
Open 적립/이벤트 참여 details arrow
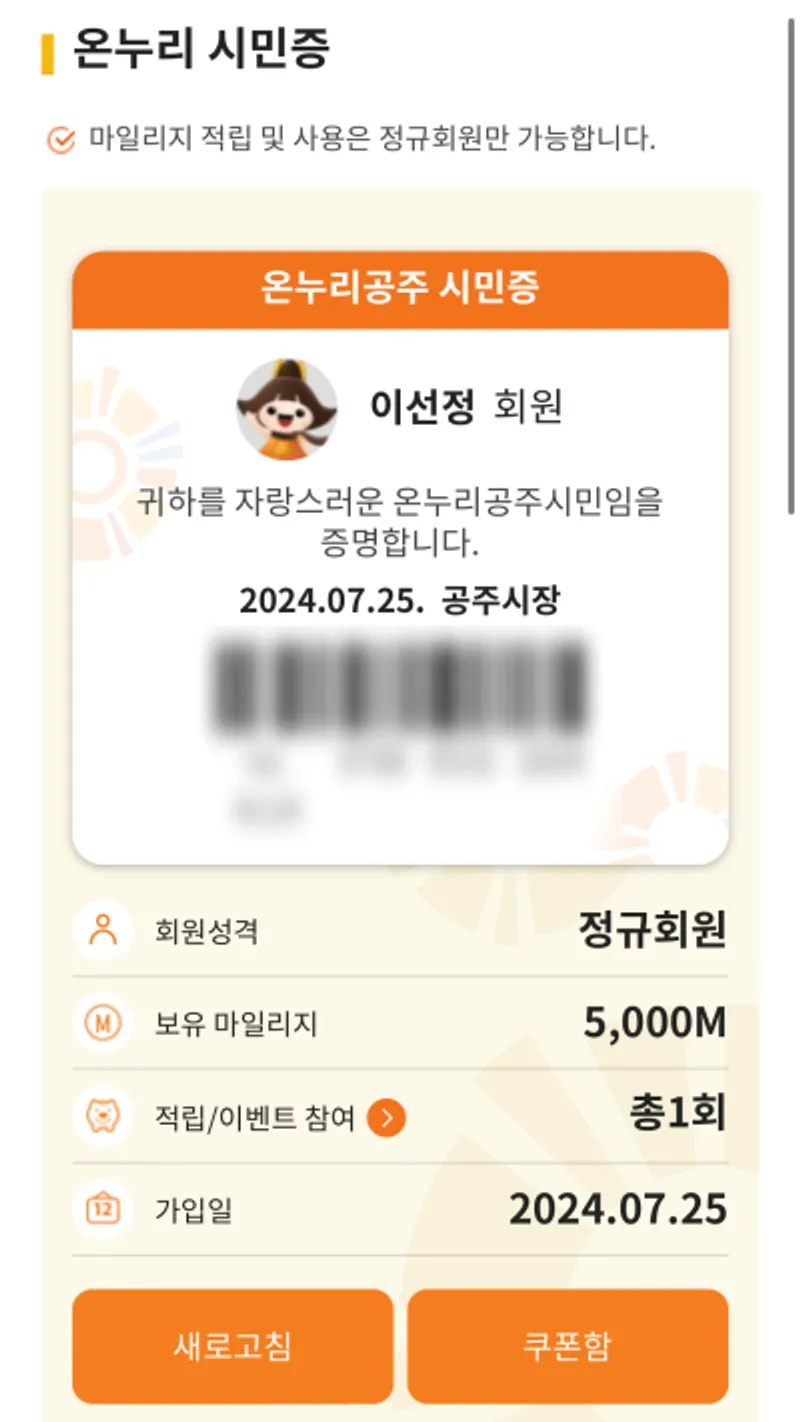tap(386, 1118)
